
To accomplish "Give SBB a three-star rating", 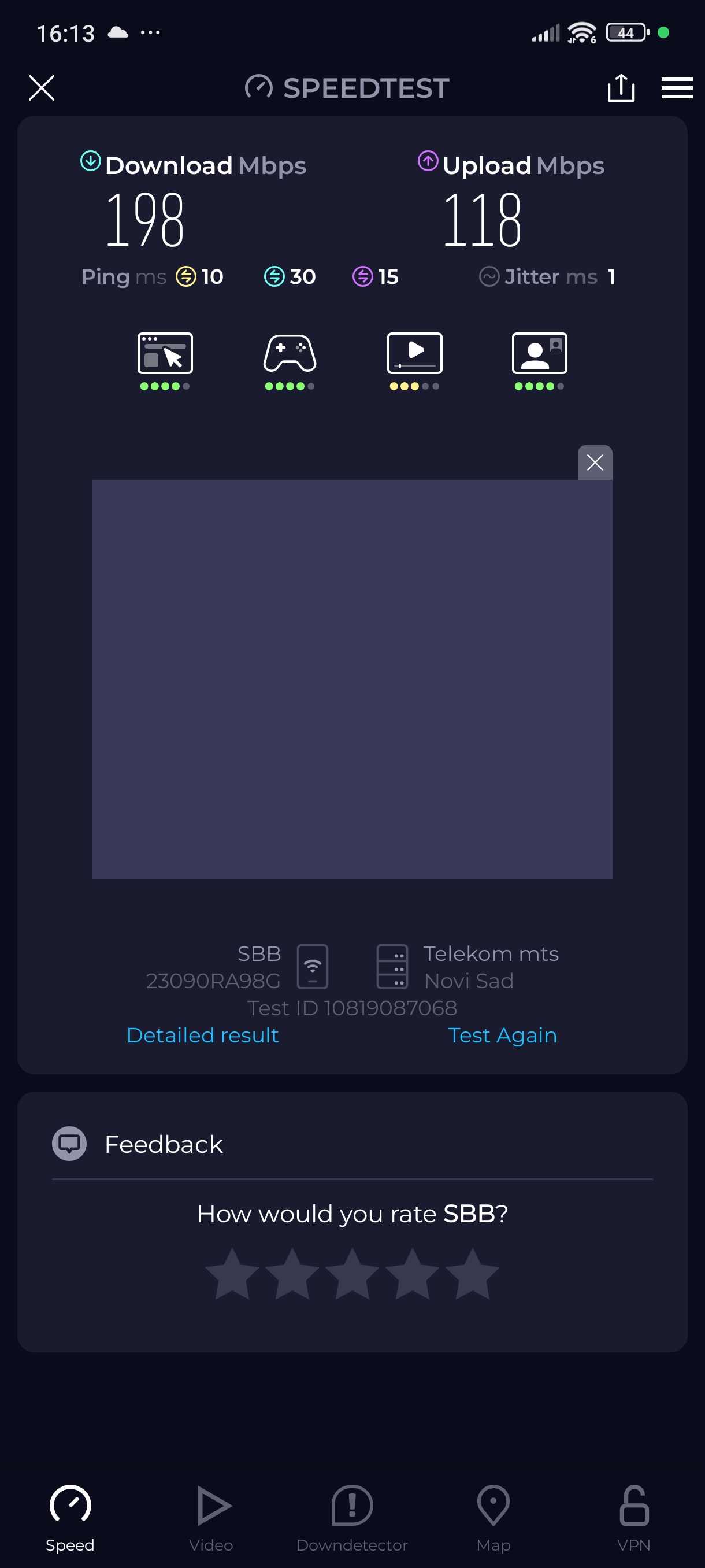I will coord(352,1273).
